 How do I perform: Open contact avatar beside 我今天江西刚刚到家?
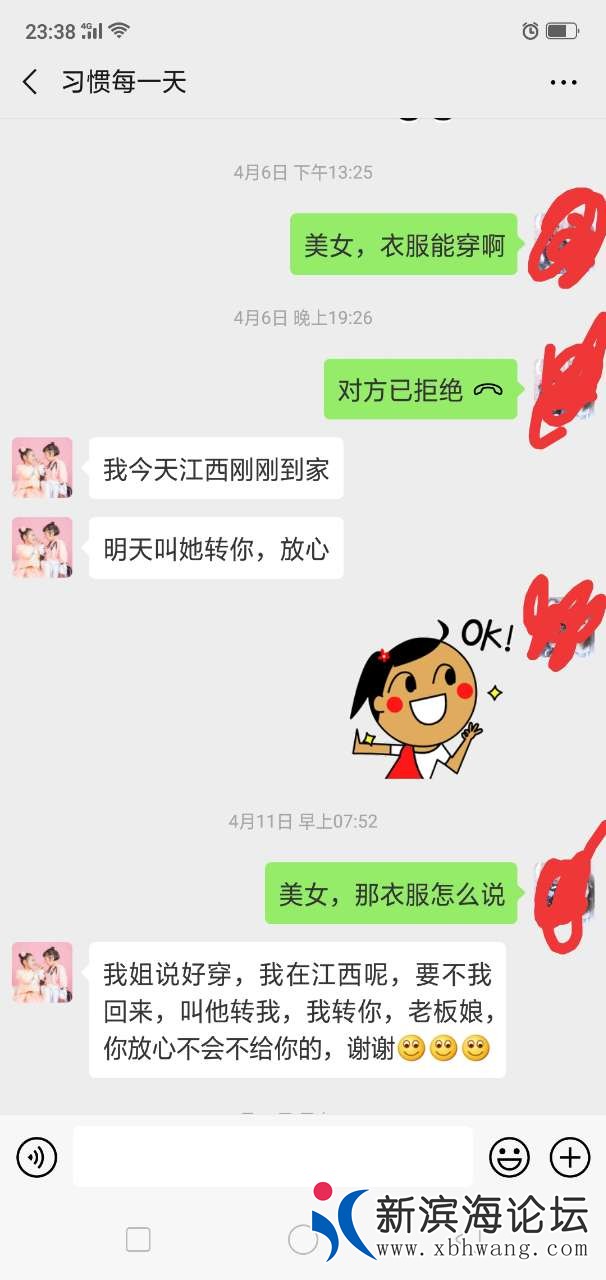coord(42,467)
